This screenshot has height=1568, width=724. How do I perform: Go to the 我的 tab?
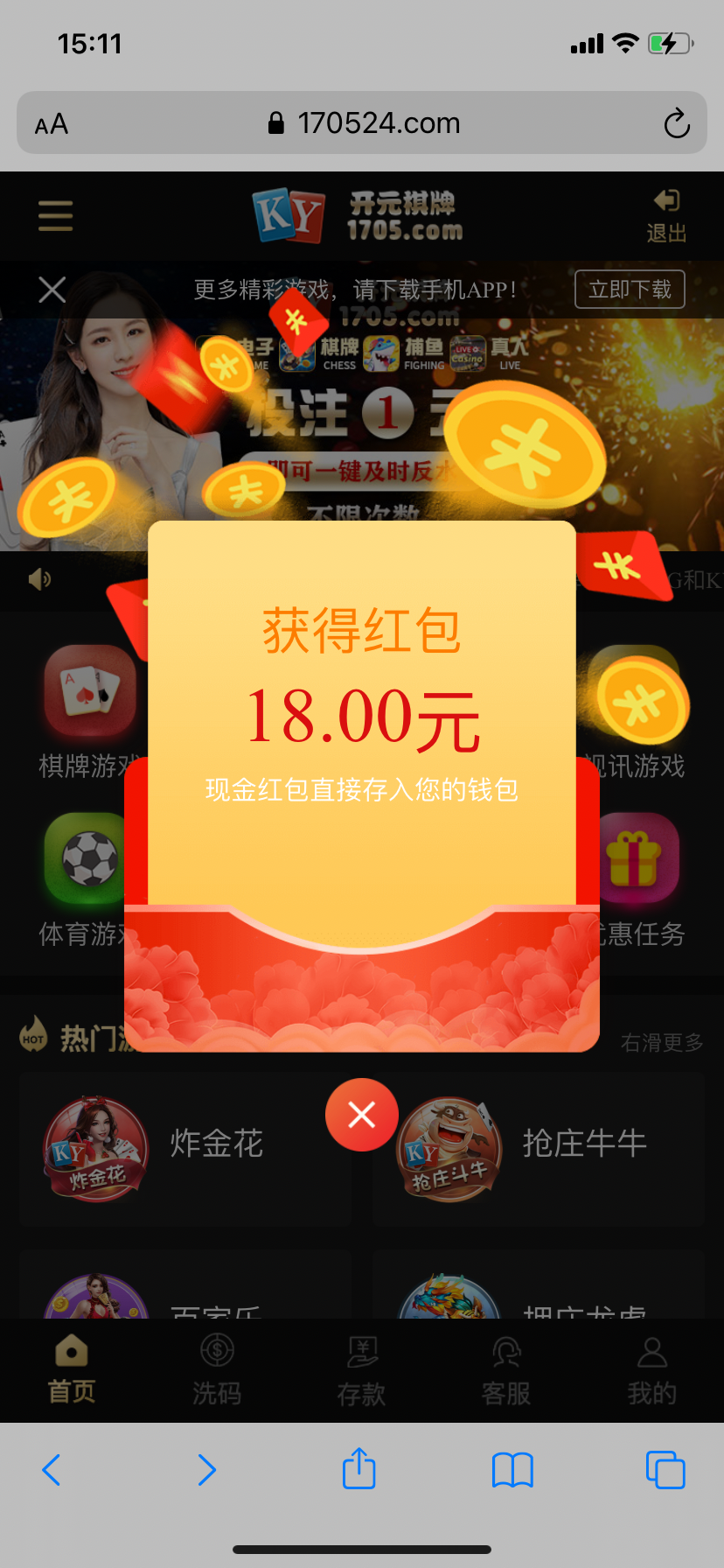click(651, 1370)
